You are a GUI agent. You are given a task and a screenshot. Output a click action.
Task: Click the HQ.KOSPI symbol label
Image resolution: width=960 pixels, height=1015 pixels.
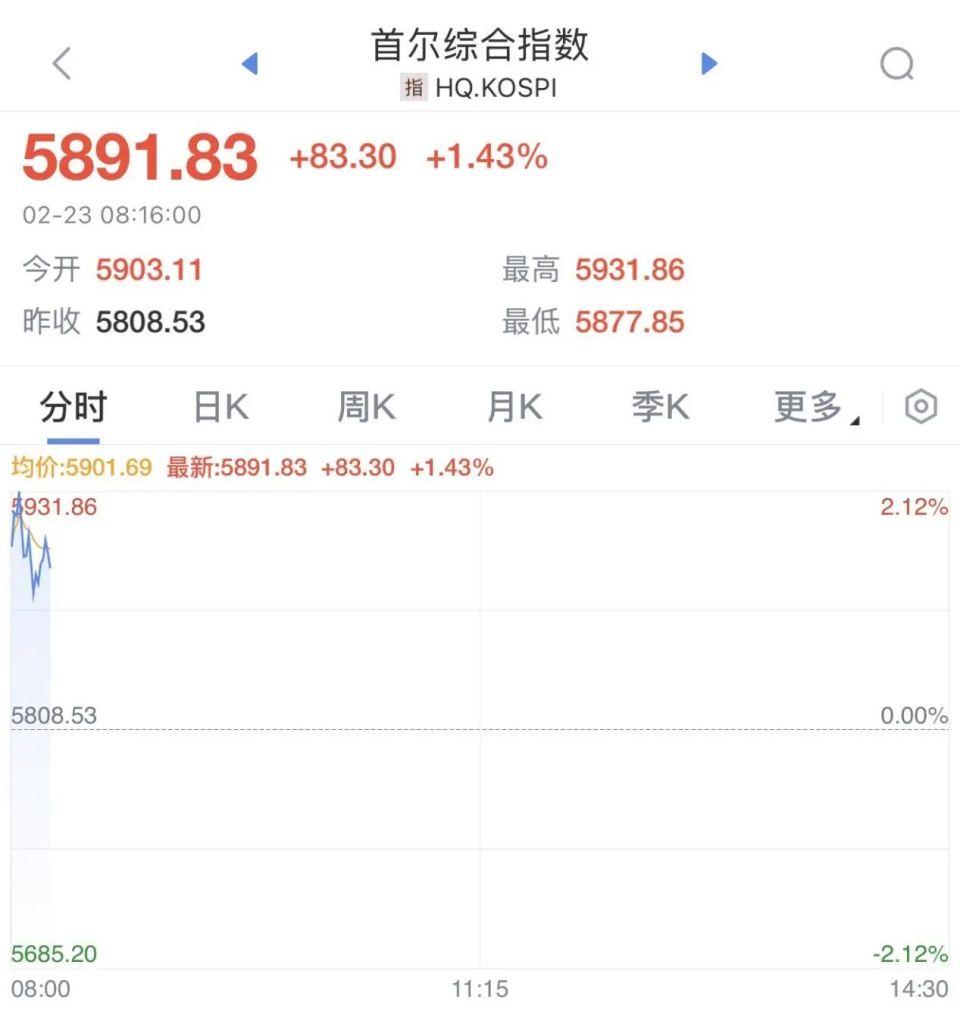(x=496, y=88)
